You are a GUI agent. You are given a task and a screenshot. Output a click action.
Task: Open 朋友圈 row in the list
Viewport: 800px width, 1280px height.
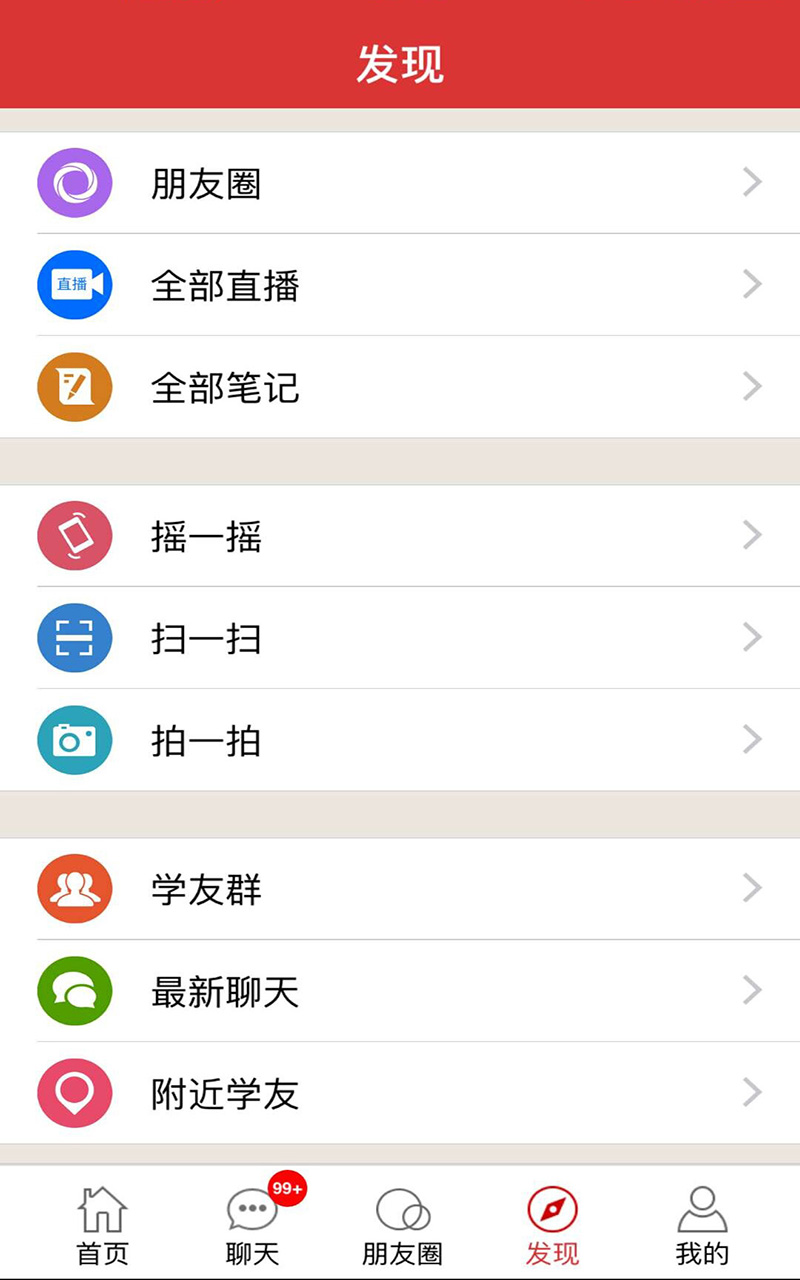point(400,183)
